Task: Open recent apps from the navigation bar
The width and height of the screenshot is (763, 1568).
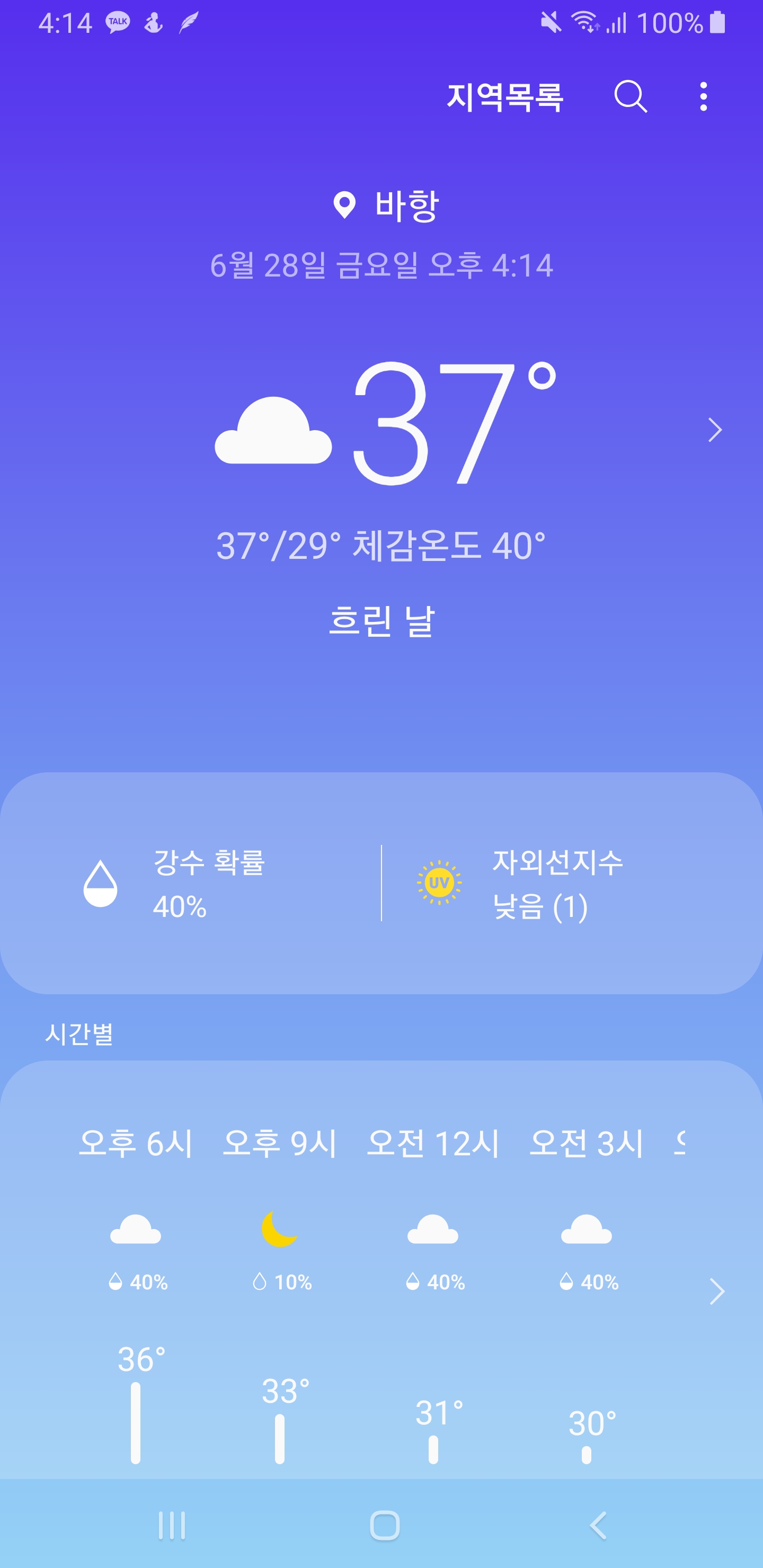Action: 172,1526
